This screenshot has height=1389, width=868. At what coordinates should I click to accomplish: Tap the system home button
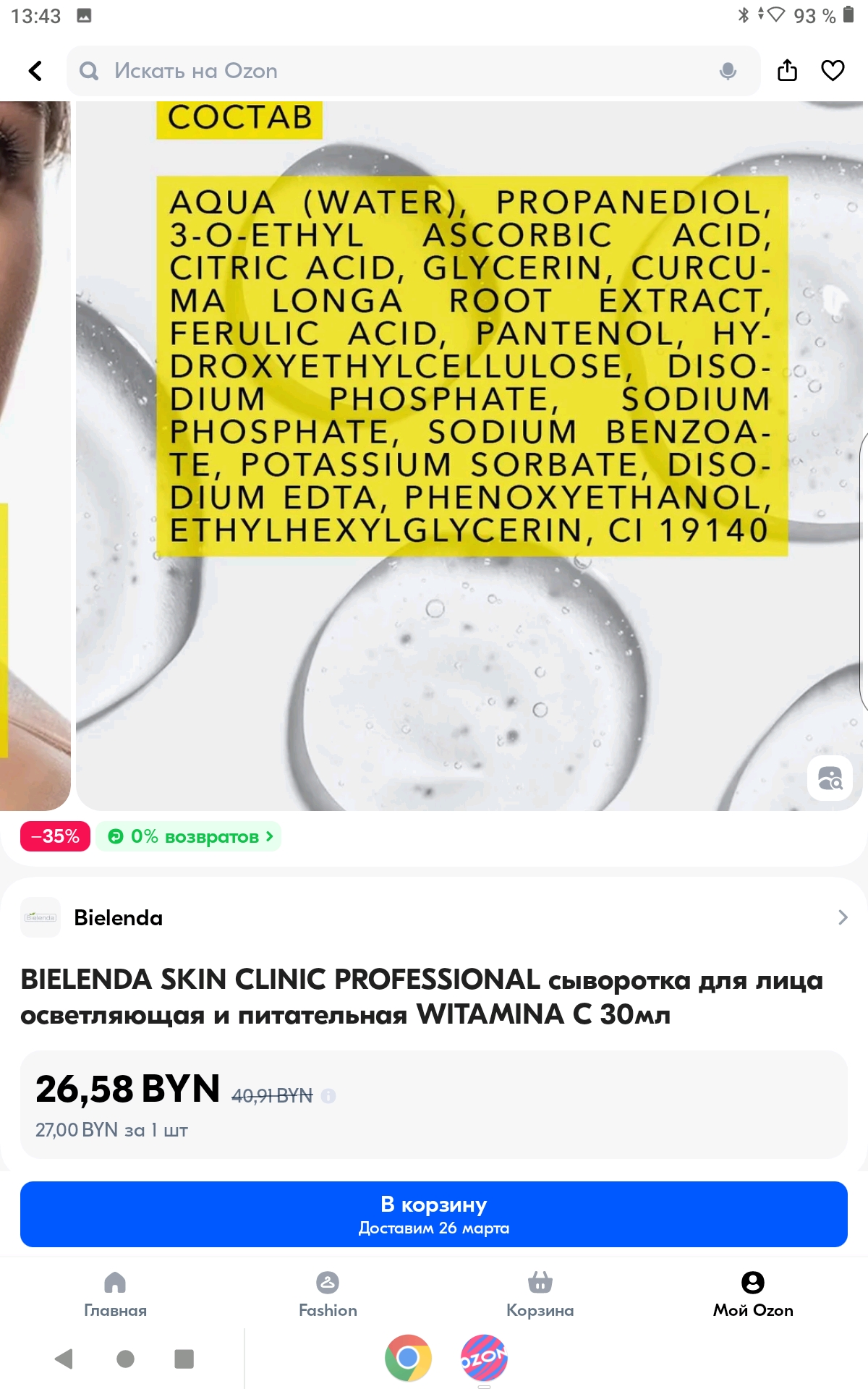(125, 1359)
